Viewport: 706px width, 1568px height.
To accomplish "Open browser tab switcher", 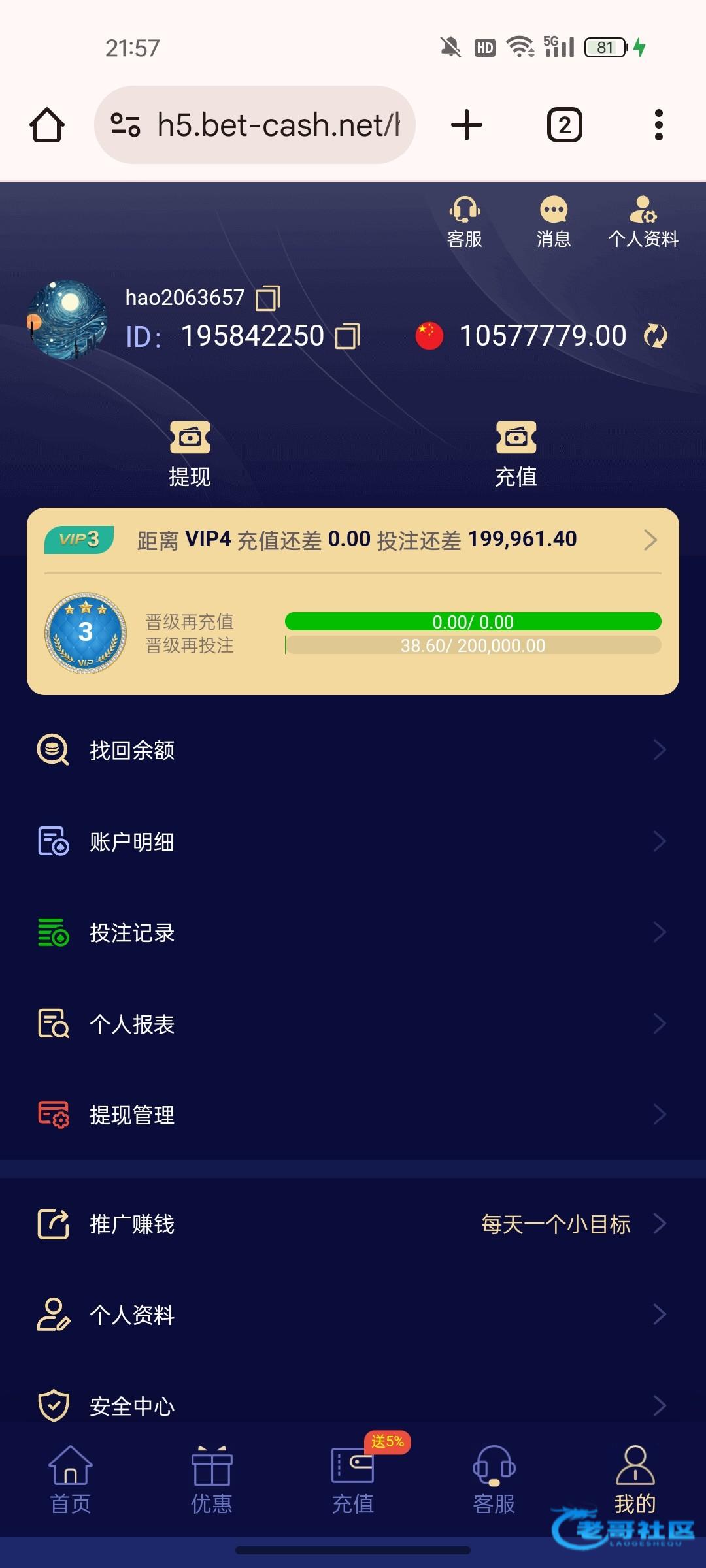I will tap(564, 125).
